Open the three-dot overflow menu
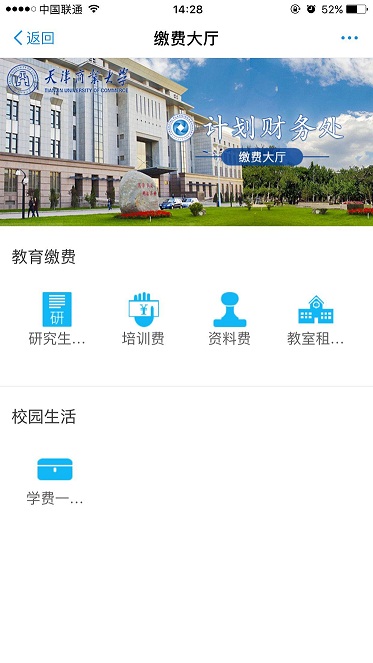Screen dimensions: 373x663 [349, 38]
